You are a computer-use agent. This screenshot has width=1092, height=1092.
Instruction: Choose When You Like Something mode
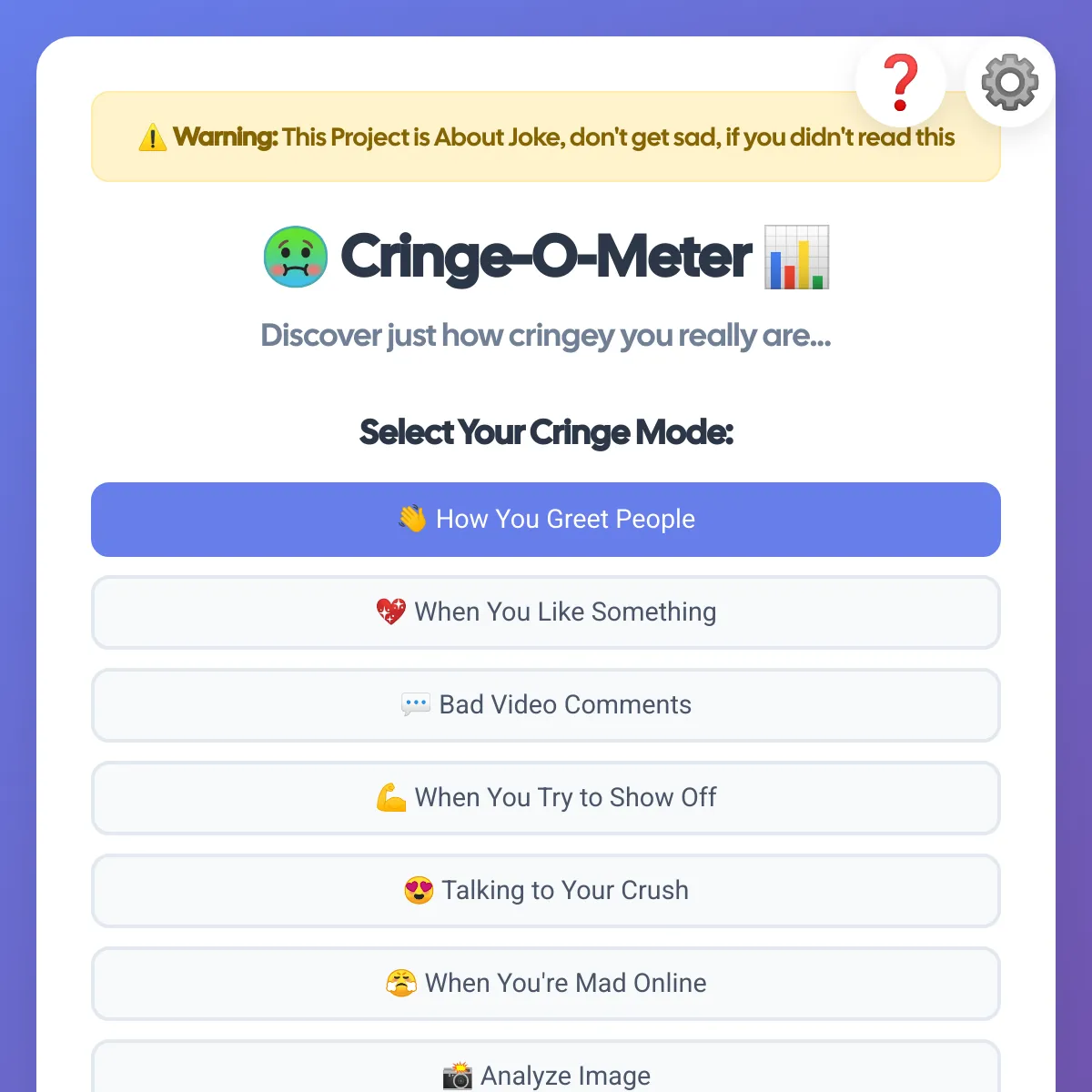click(x=546, y=612)
